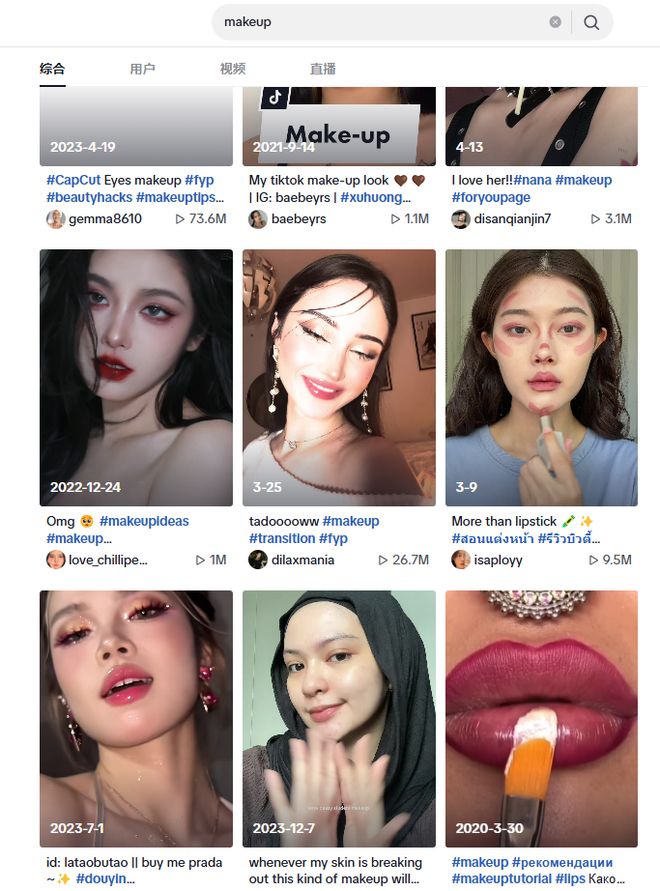660x891 pixels.
Task: Switch to the 视频 tab
Action: (x=232, y=69)
